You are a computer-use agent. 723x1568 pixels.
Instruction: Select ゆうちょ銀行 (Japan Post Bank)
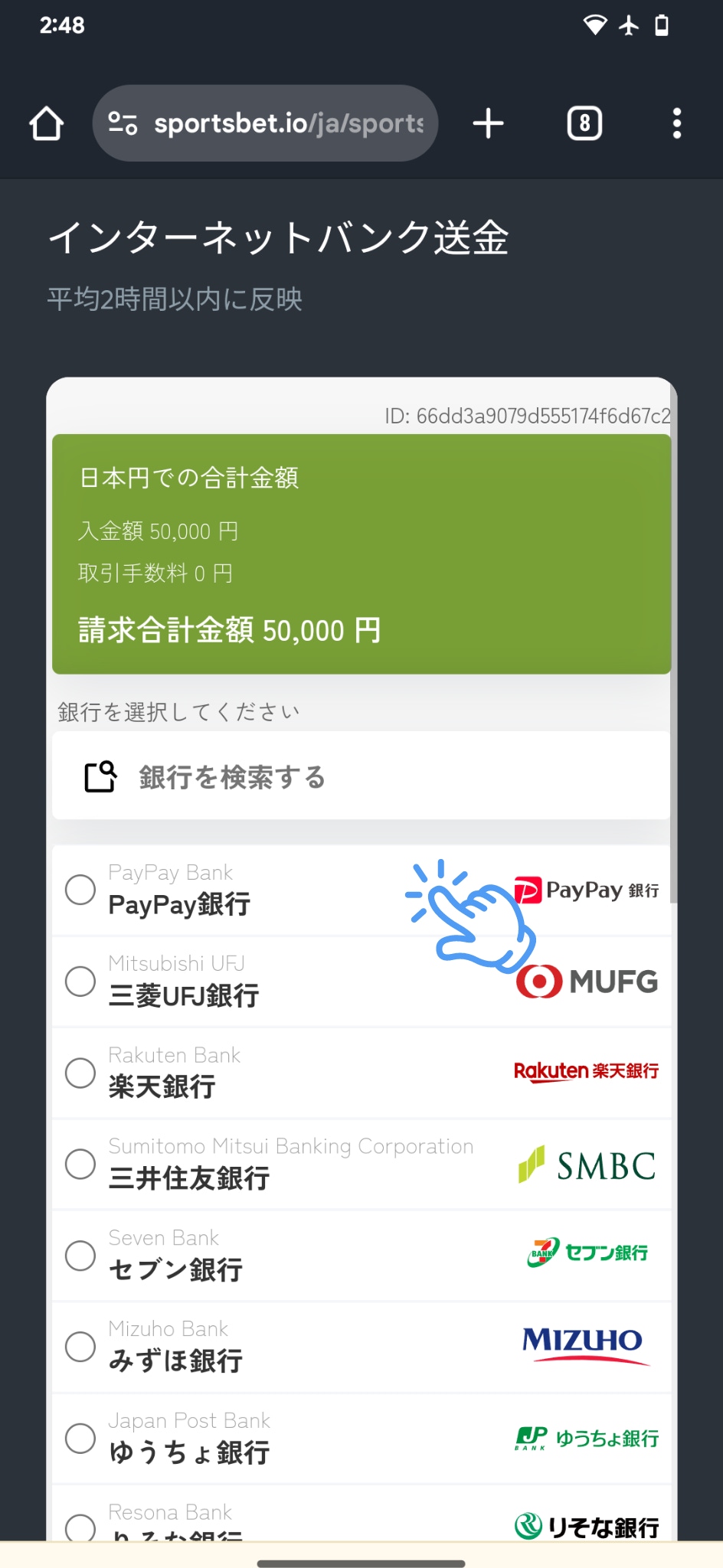tap(80, 1438)
